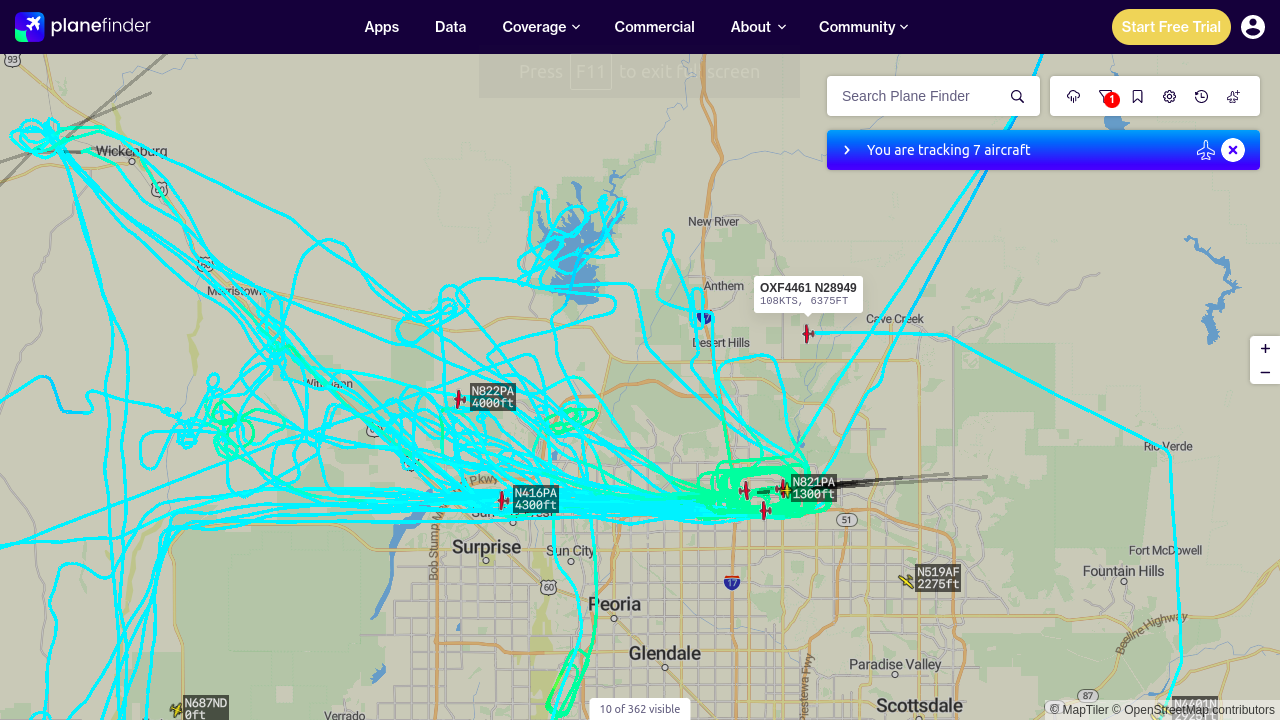Open the bookmarks icon

pyautogui.click(x=1138, y=96)
